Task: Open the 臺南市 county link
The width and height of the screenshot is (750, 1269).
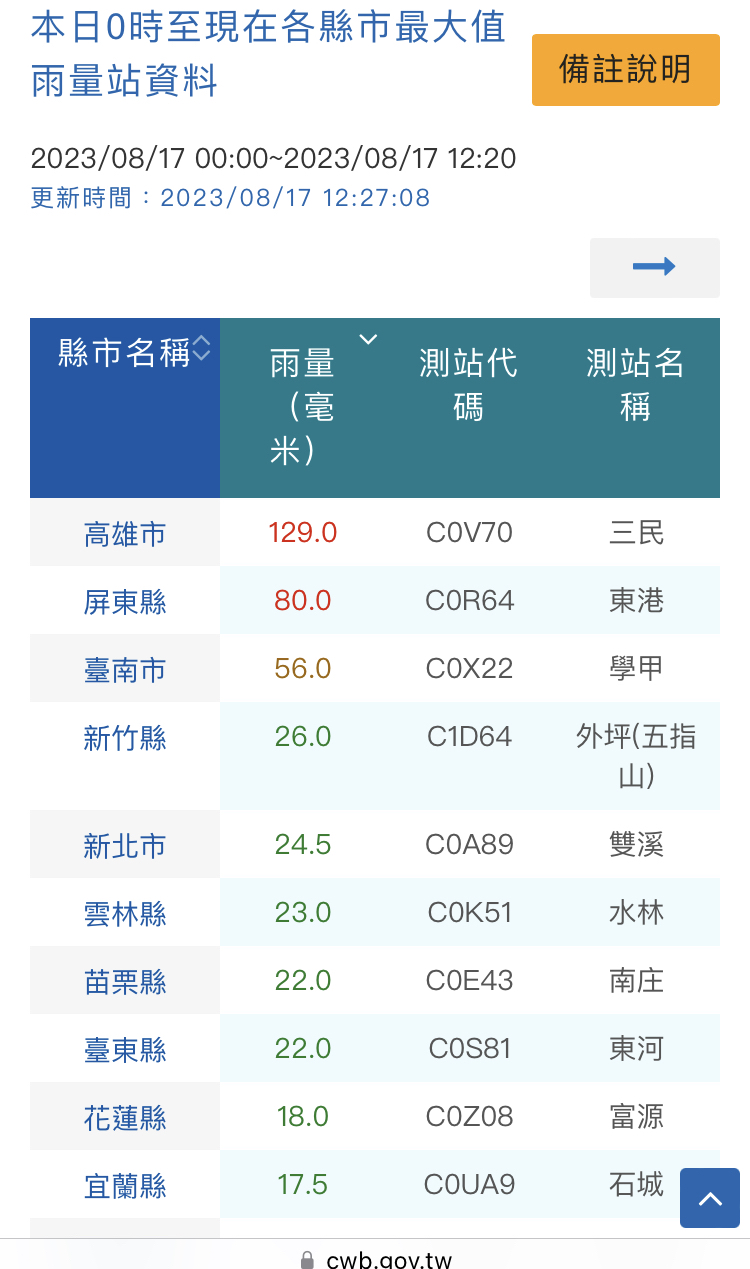Action: point(125,671)
